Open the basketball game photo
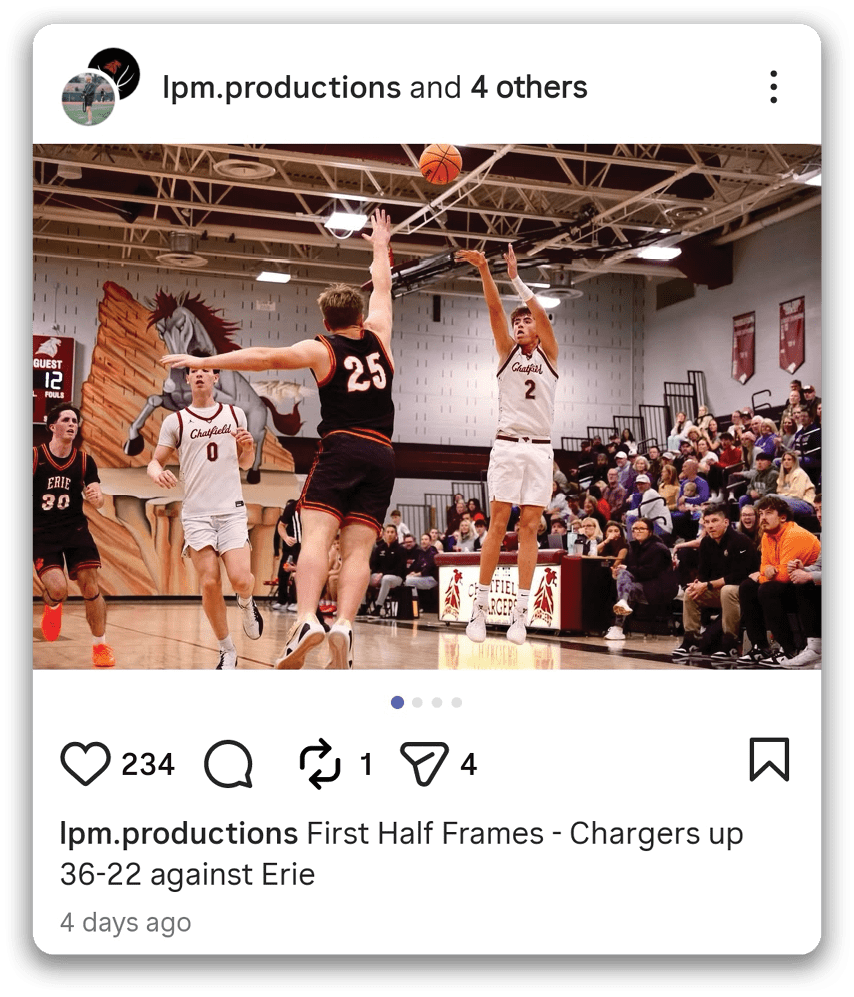Screen dimensions: 854x997 [x=427, y=406]
